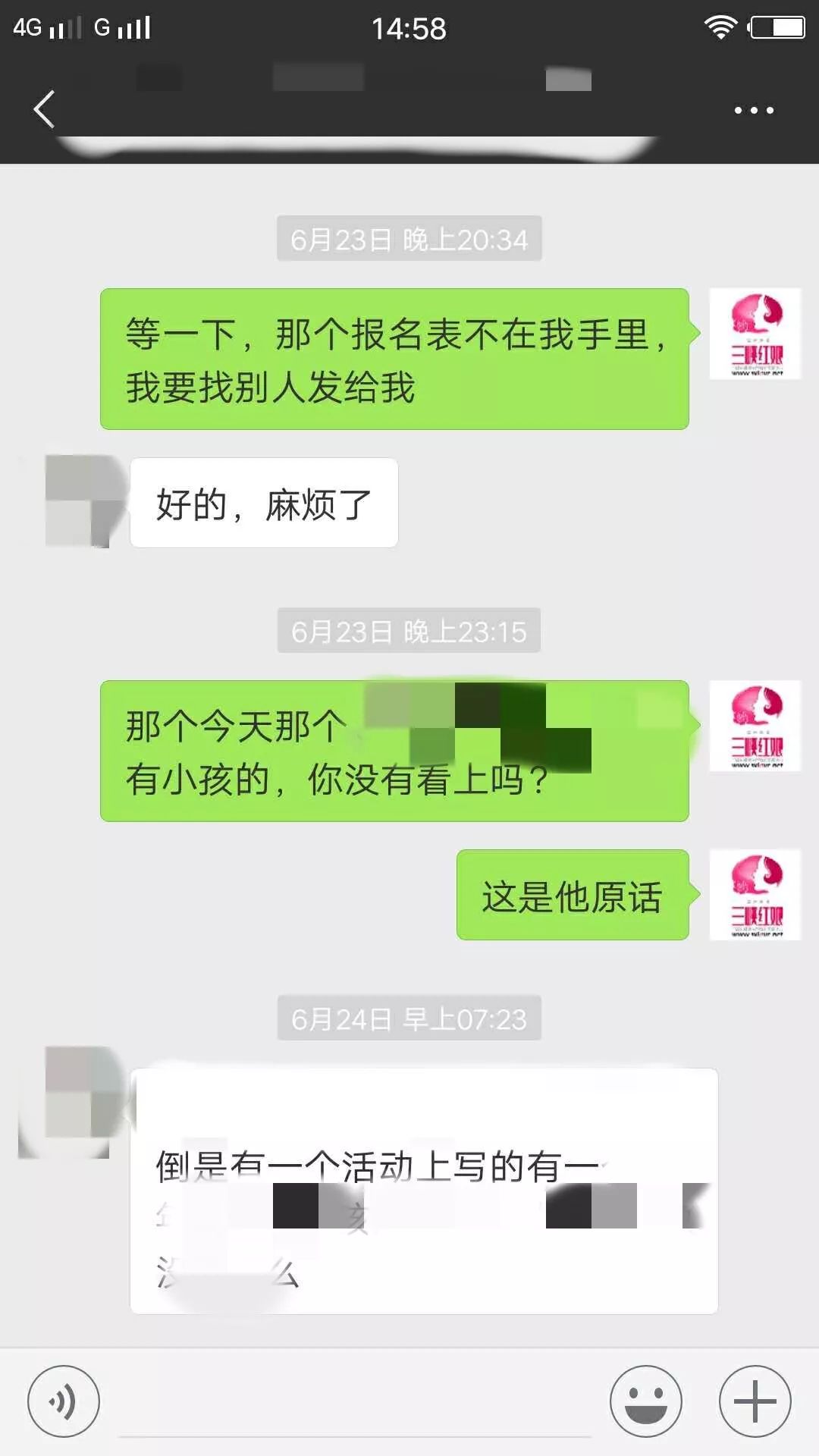This screenshot has height=1456, width=819.
Task: Open the emoji sticker panel
Action: (646, 1401)
